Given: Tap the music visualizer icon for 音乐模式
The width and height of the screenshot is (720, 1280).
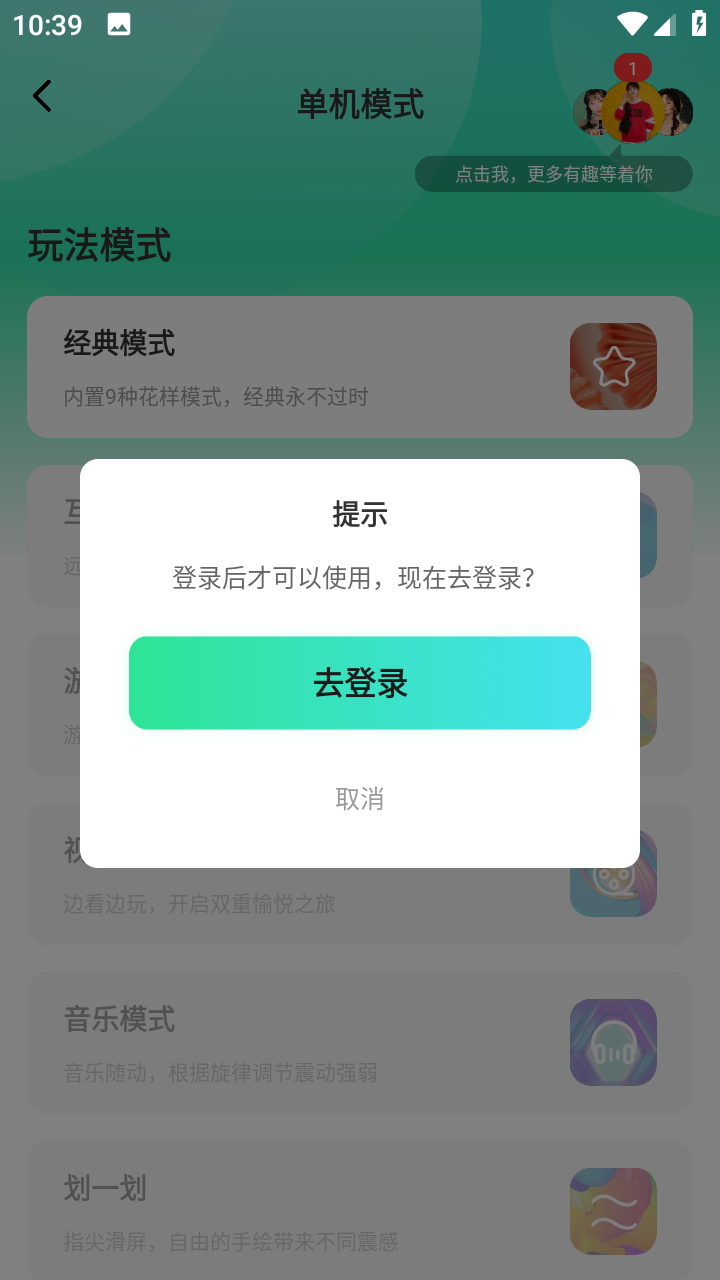Looking at the screenshot, I should [x=613, y=1042].
